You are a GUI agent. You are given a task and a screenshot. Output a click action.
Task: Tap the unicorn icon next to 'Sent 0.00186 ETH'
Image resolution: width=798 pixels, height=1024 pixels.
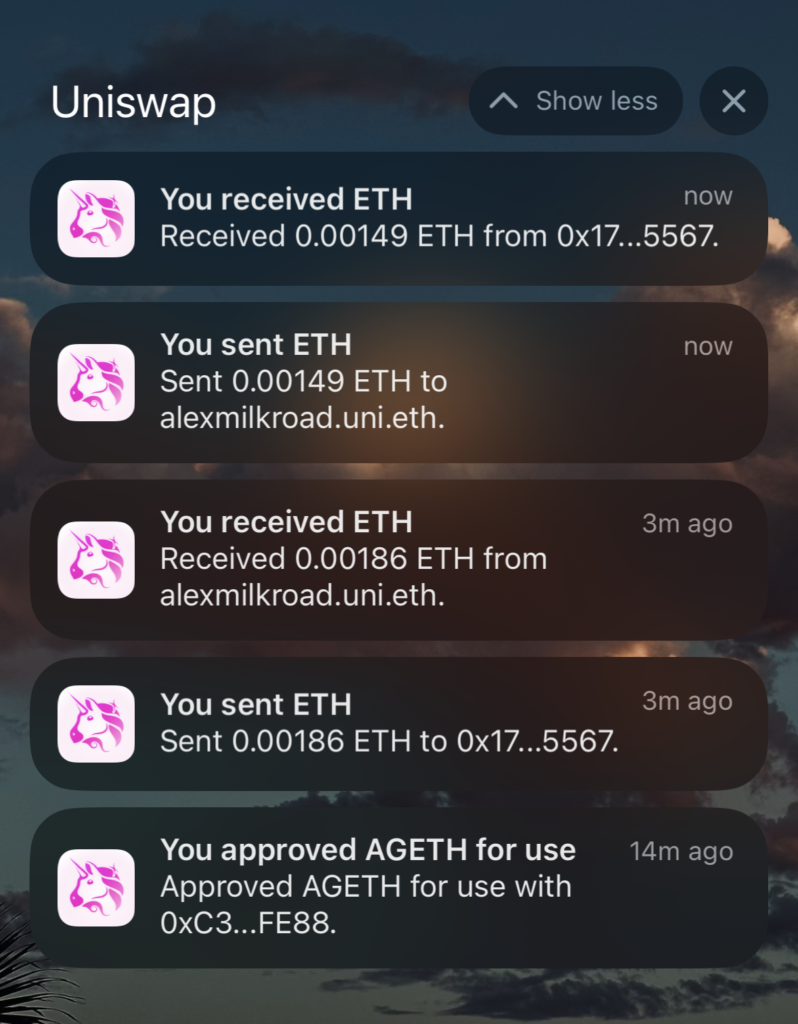[96, 723]
